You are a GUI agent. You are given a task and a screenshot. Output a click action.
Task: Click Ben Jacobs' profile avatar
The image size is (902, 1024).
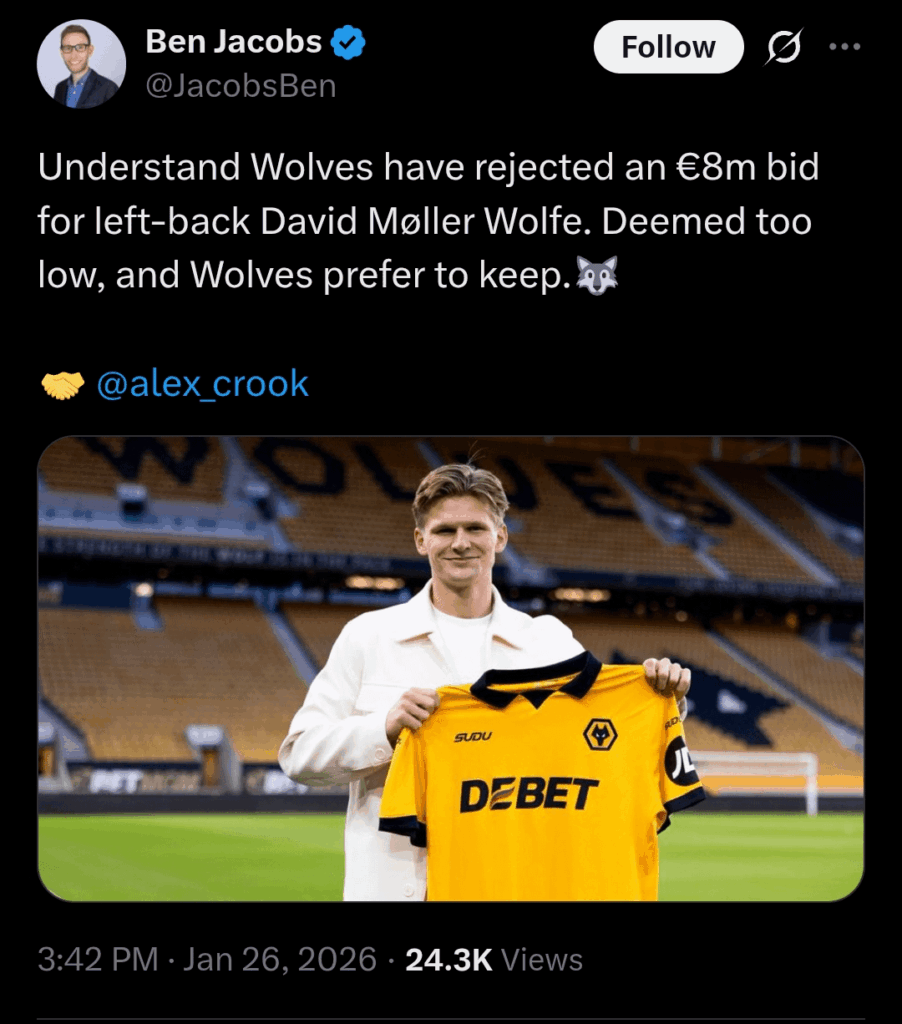[x=83, y=60]
